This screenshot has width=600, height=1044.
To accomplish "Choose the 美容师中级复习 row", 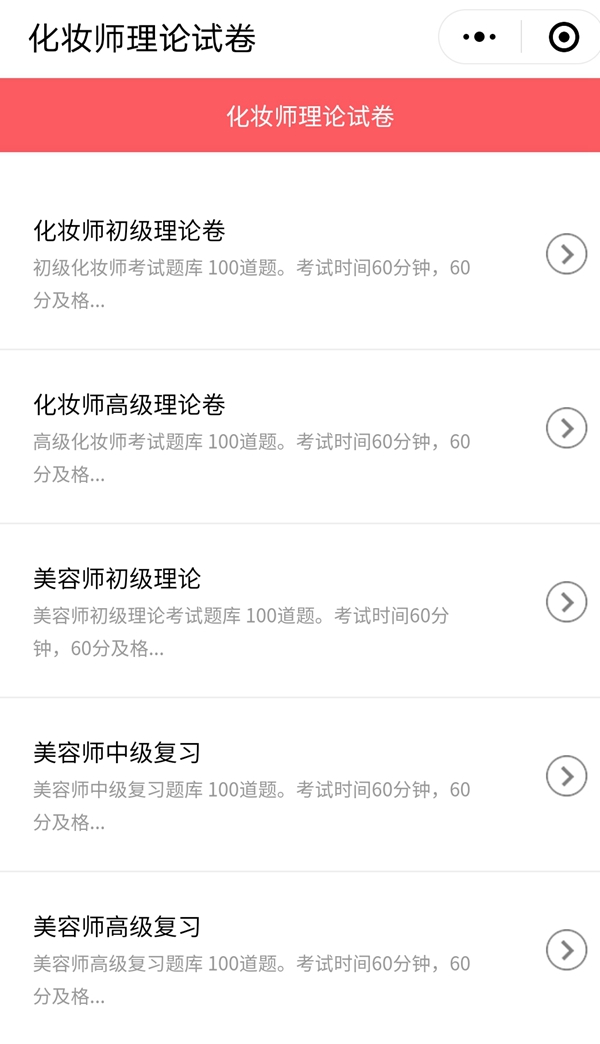I will coord(300,785).
